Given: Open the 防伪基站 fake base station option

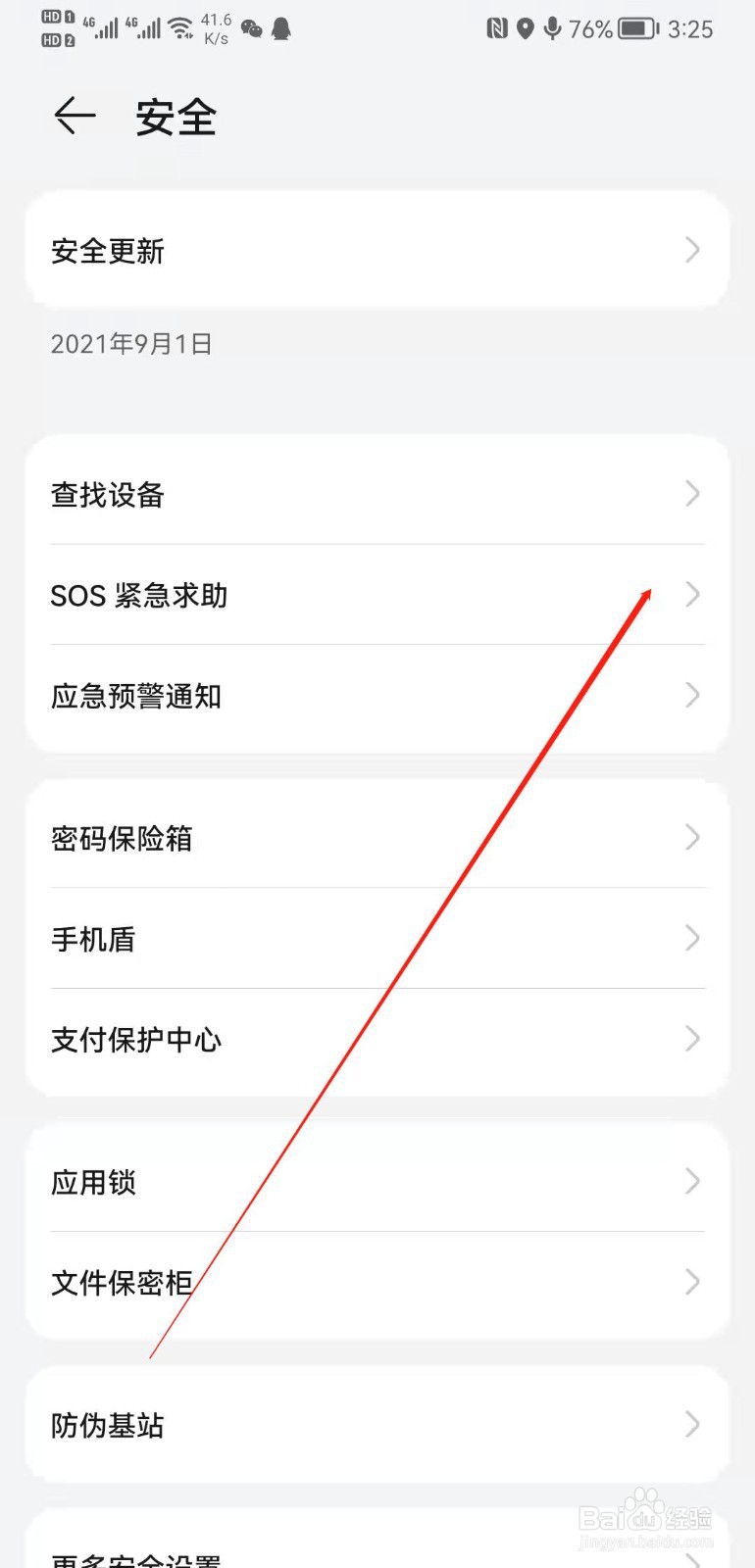Looking at the screenshot, I should coord(377,1426).
